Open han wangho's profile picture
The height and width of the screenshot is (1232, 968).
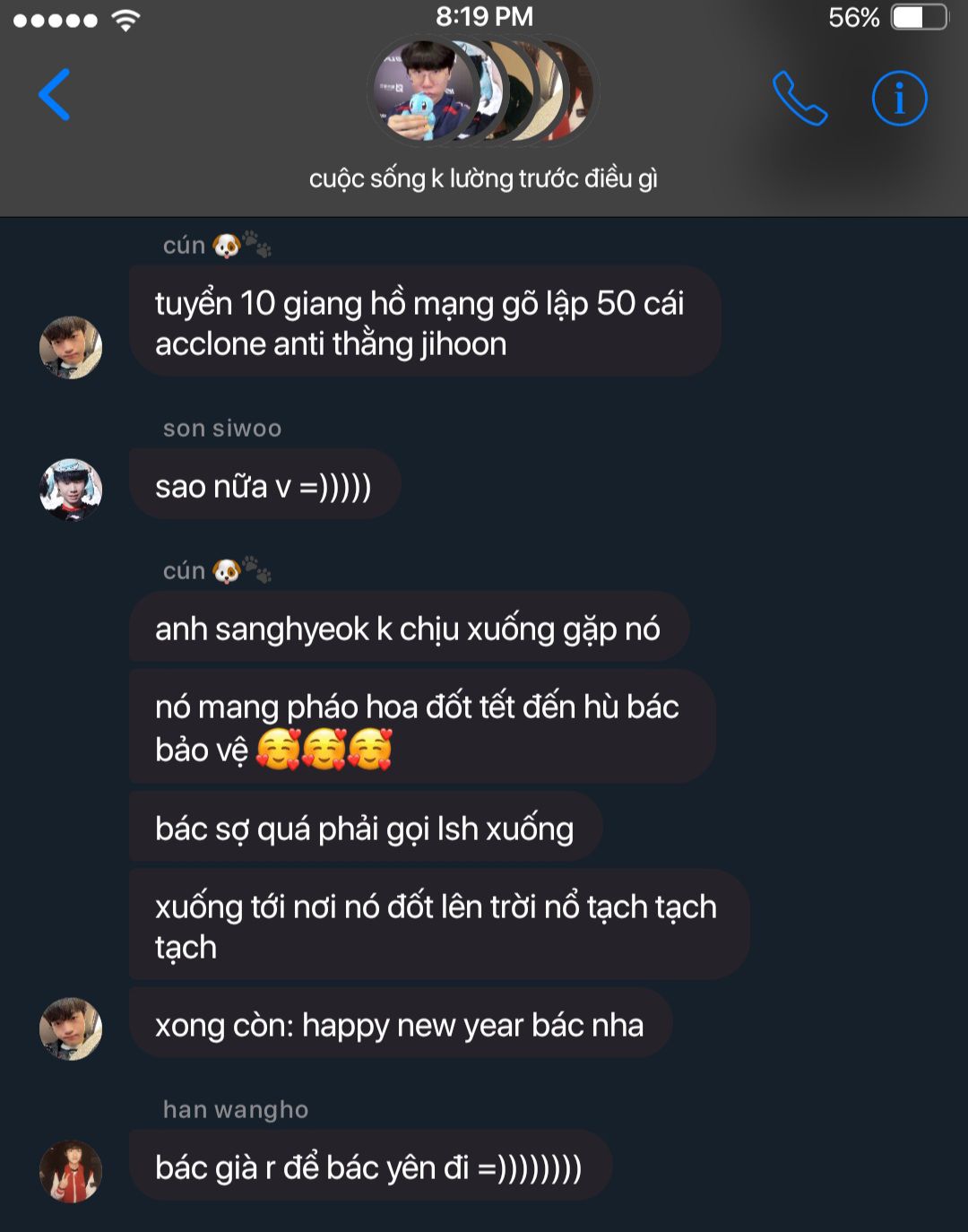click(x=71, y=1171)
